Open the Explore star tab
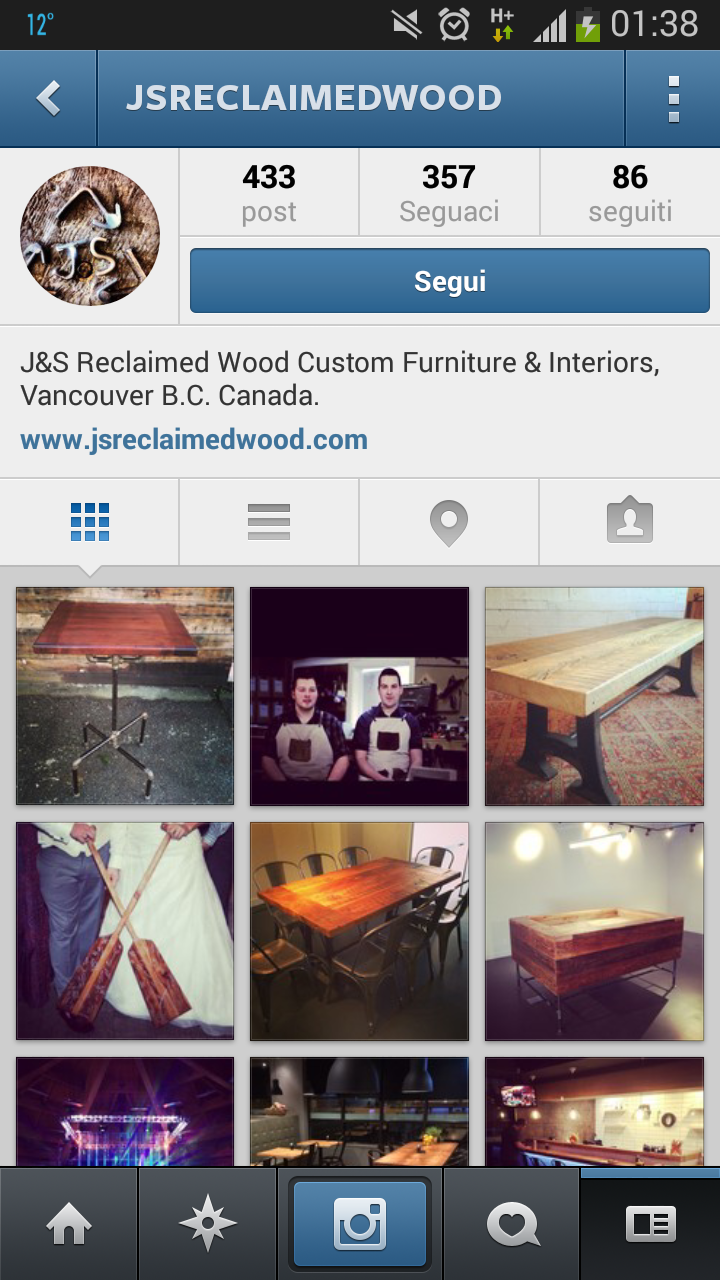This screenshot has height=1280, width=720. (207, 1224)
